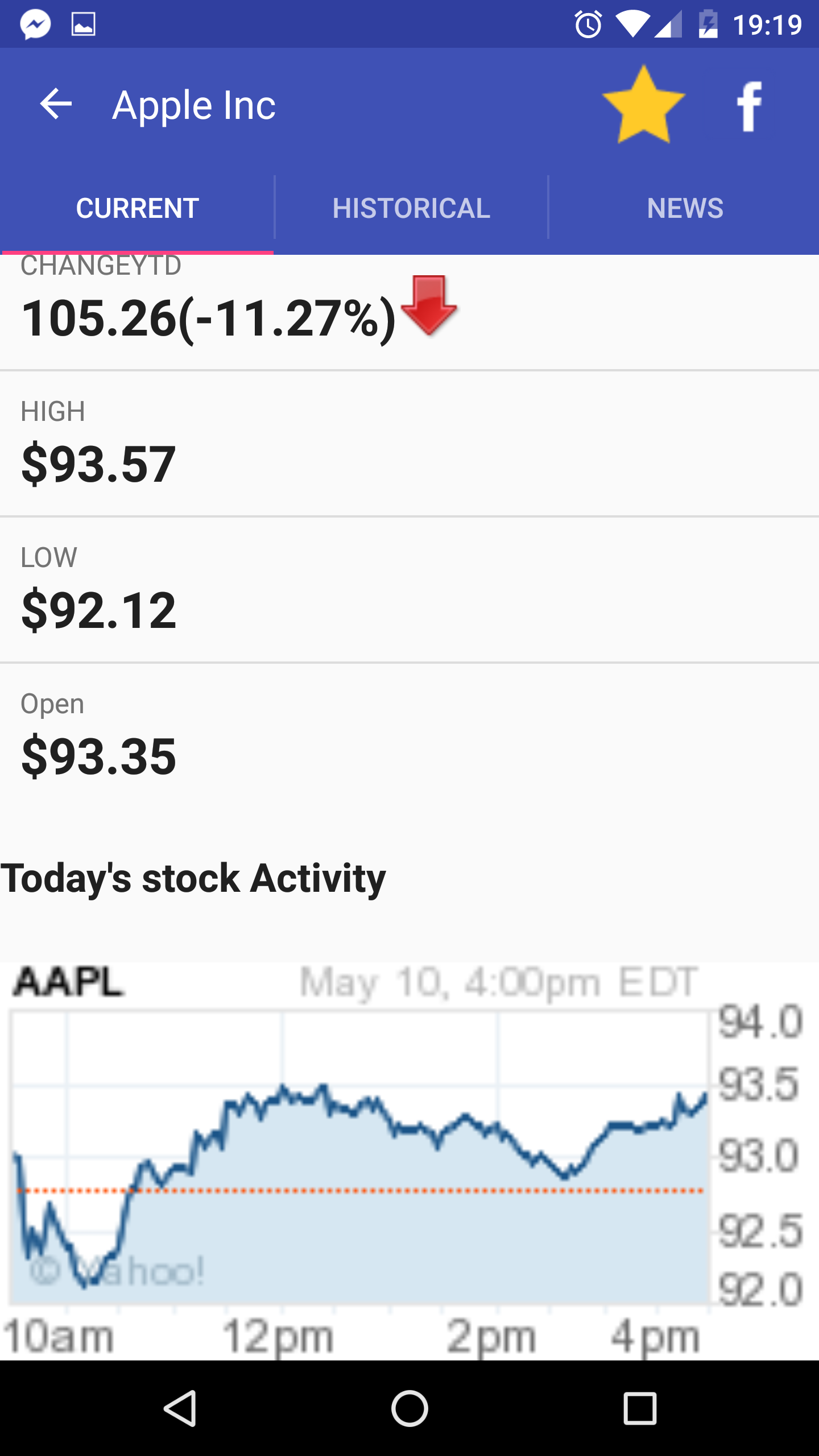Switch to the Historical tab

coord(411,208)
